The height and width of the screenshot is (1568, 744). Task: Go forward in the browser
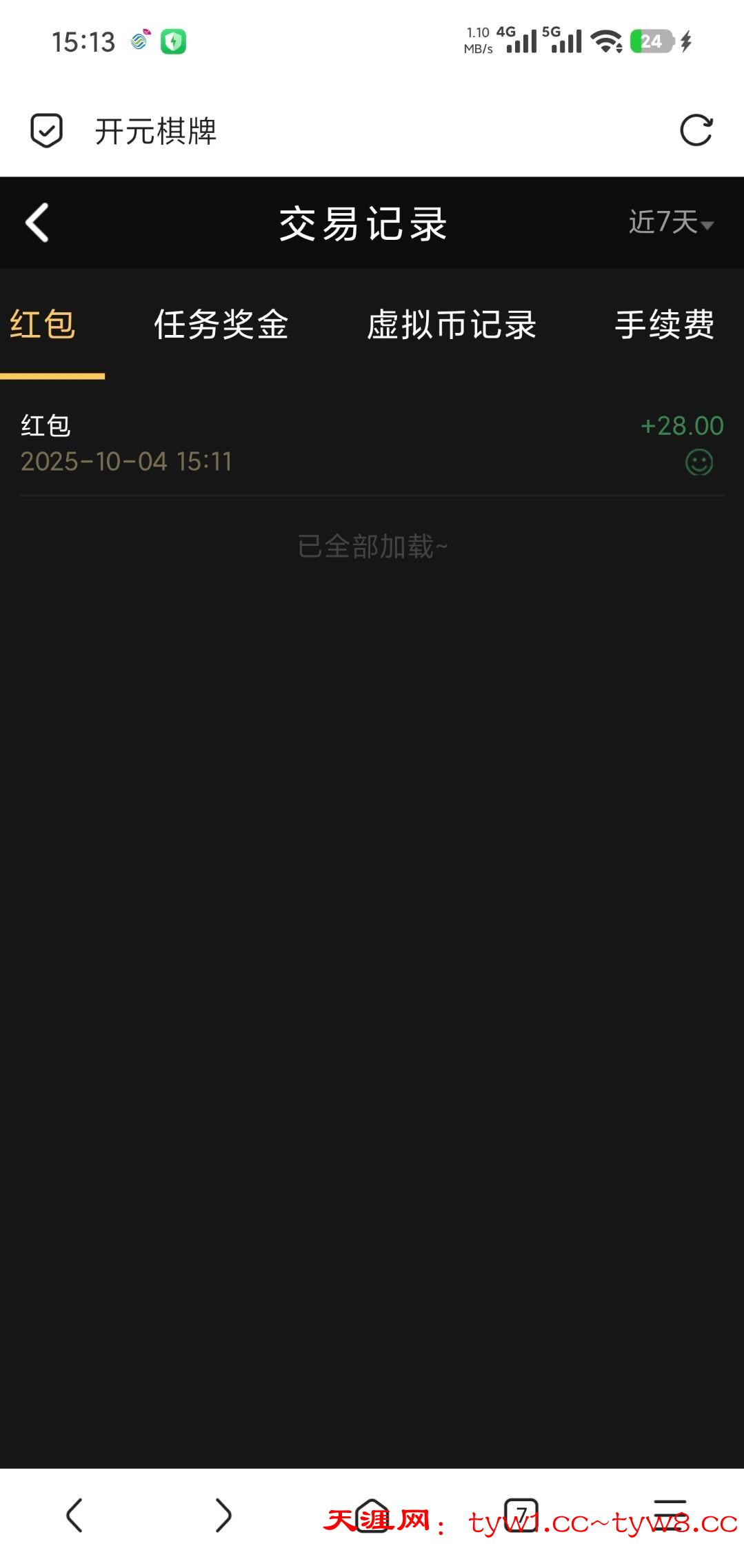(223, 1515)
